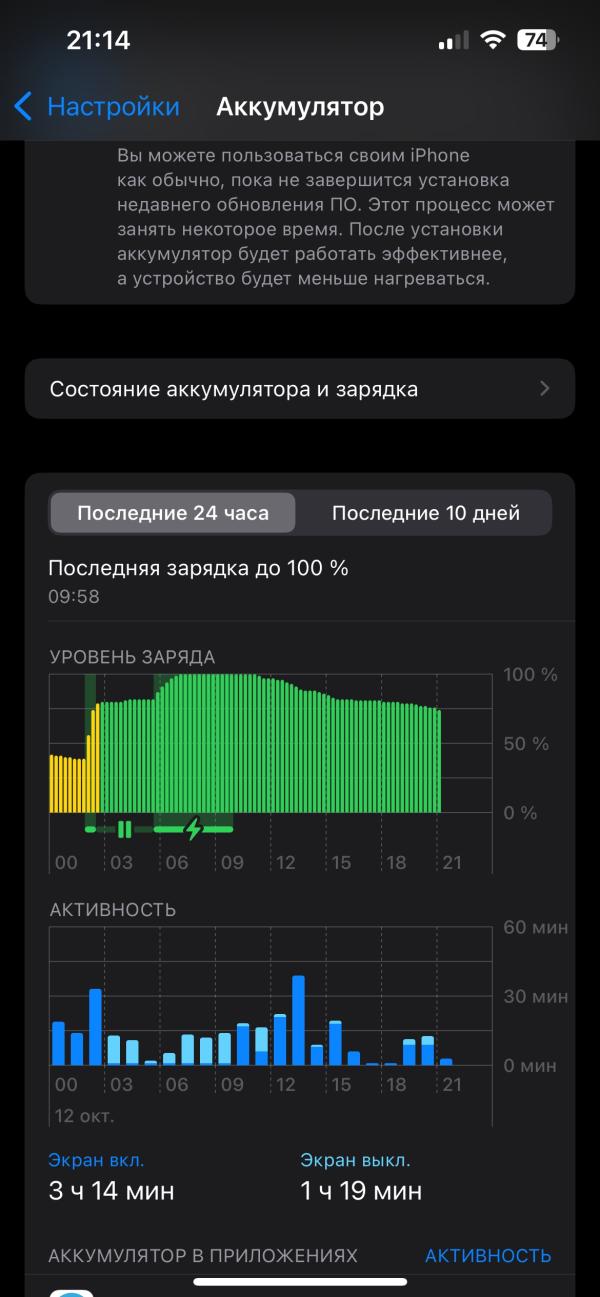Screen dimensions: 600x1297
Task: Open Состояние аккумулятора и зарядка
Action: [x=300, y=389]
